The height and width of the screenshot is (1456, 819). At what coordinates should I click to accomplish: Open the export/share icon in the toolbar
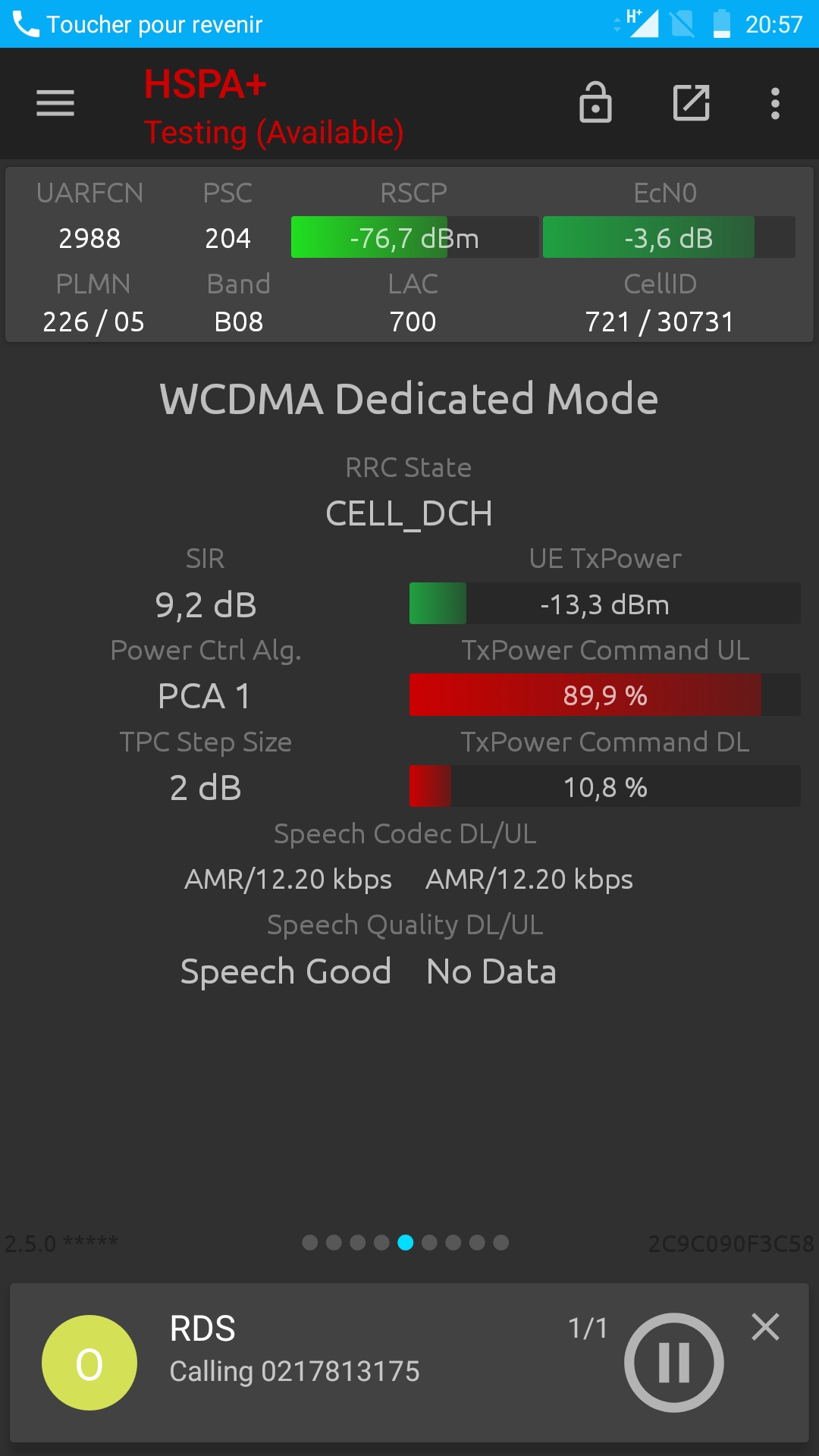point(692,103)
